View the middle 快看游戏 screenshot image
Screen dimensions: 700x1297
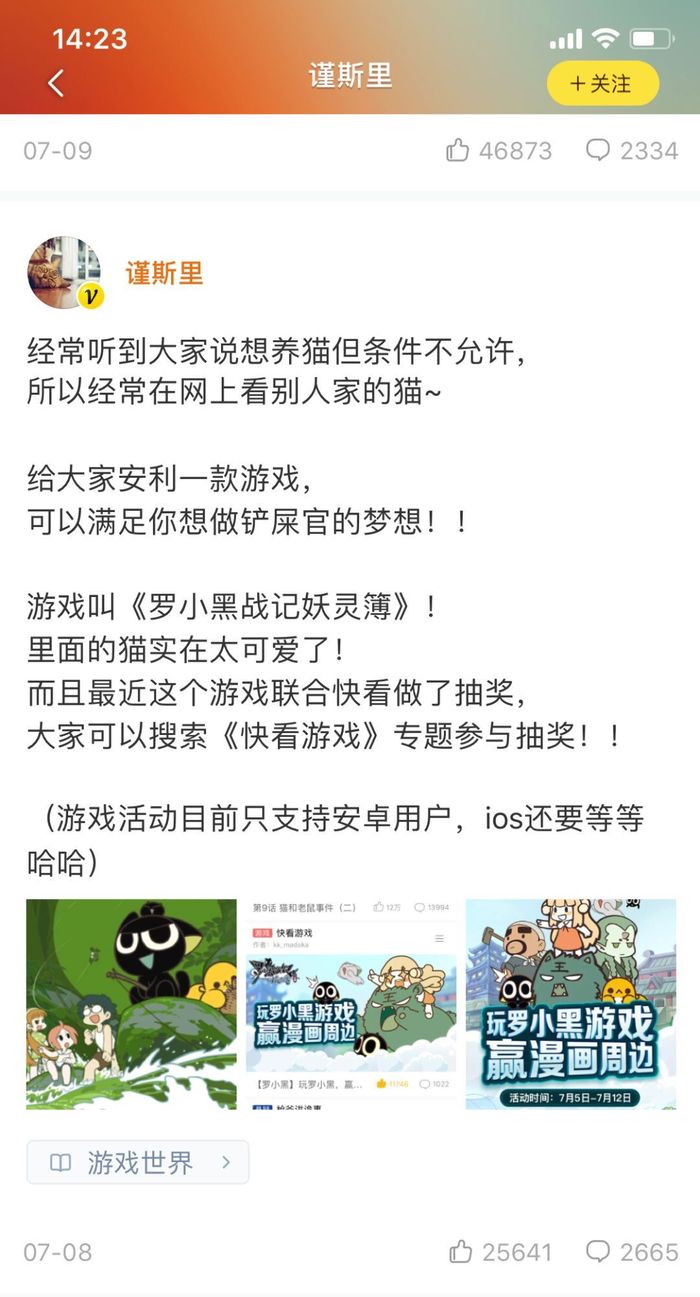click(x=351, y=1004)
